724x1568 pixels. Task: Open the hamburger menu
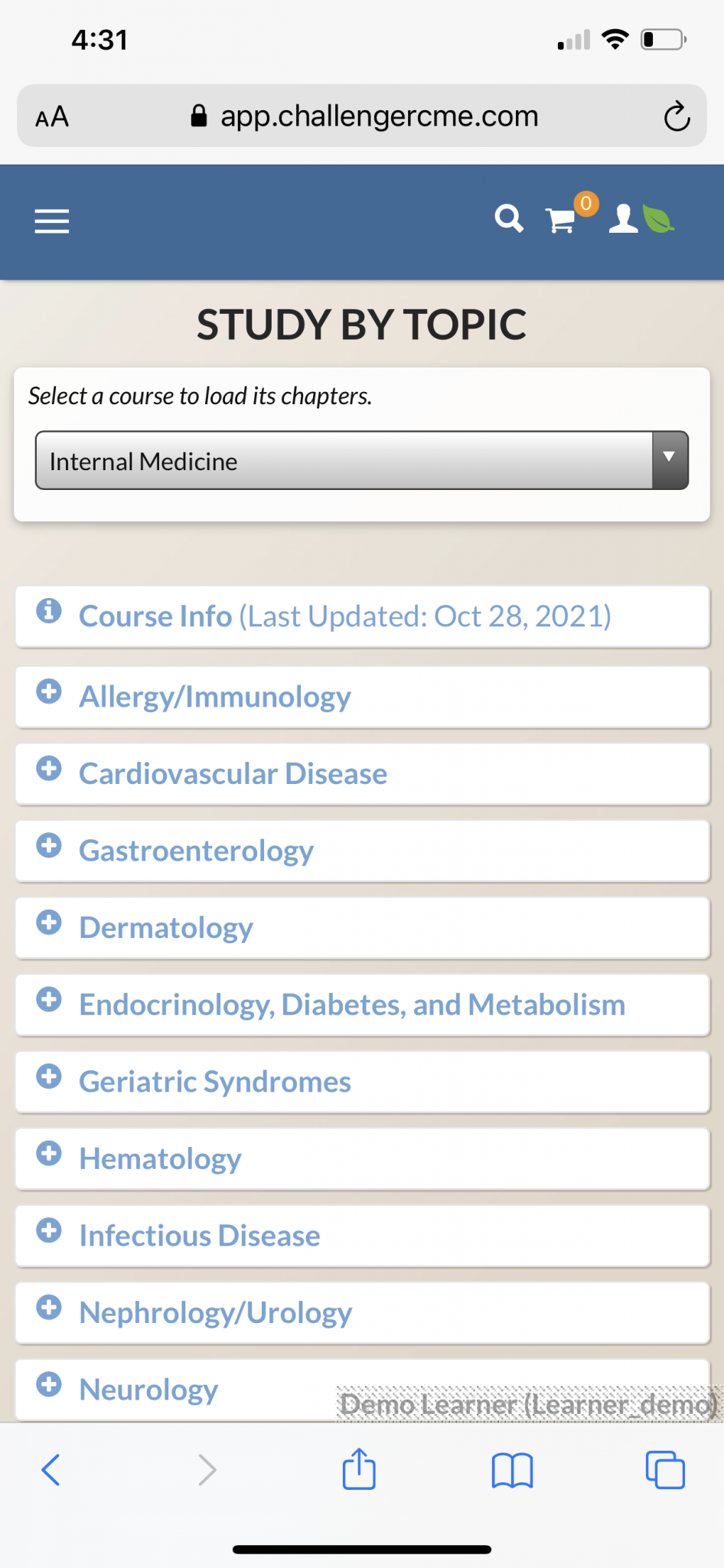[52, 221]
